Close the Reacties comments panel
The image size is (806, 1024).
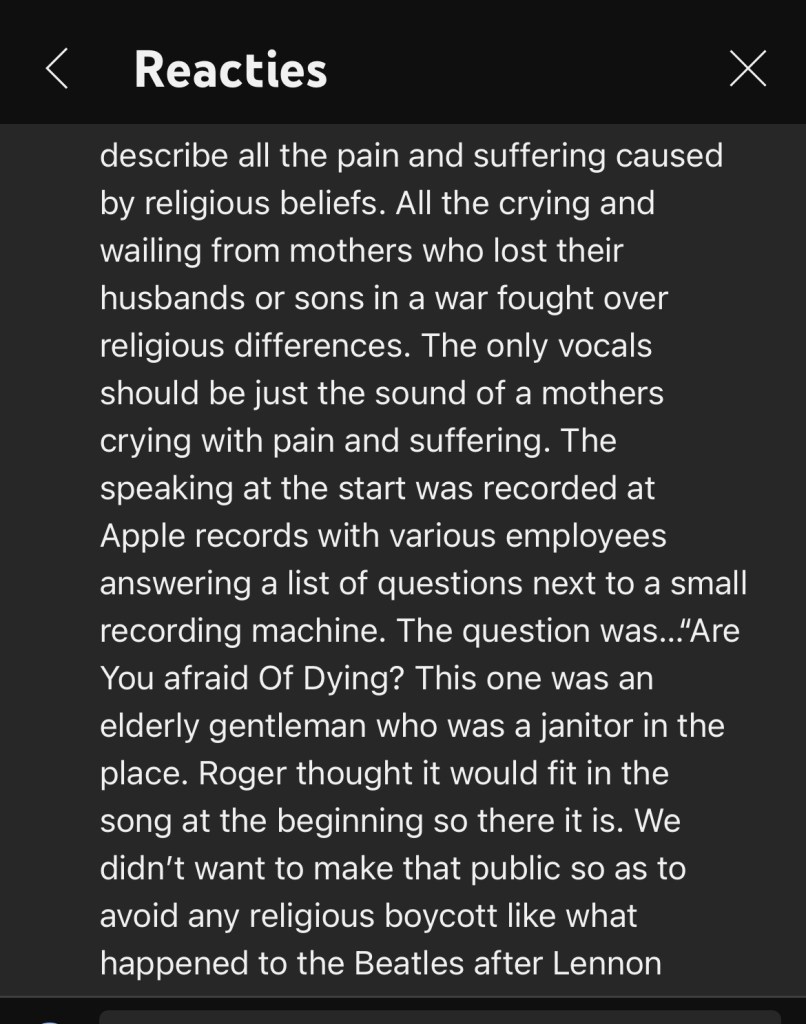[747, 69]
